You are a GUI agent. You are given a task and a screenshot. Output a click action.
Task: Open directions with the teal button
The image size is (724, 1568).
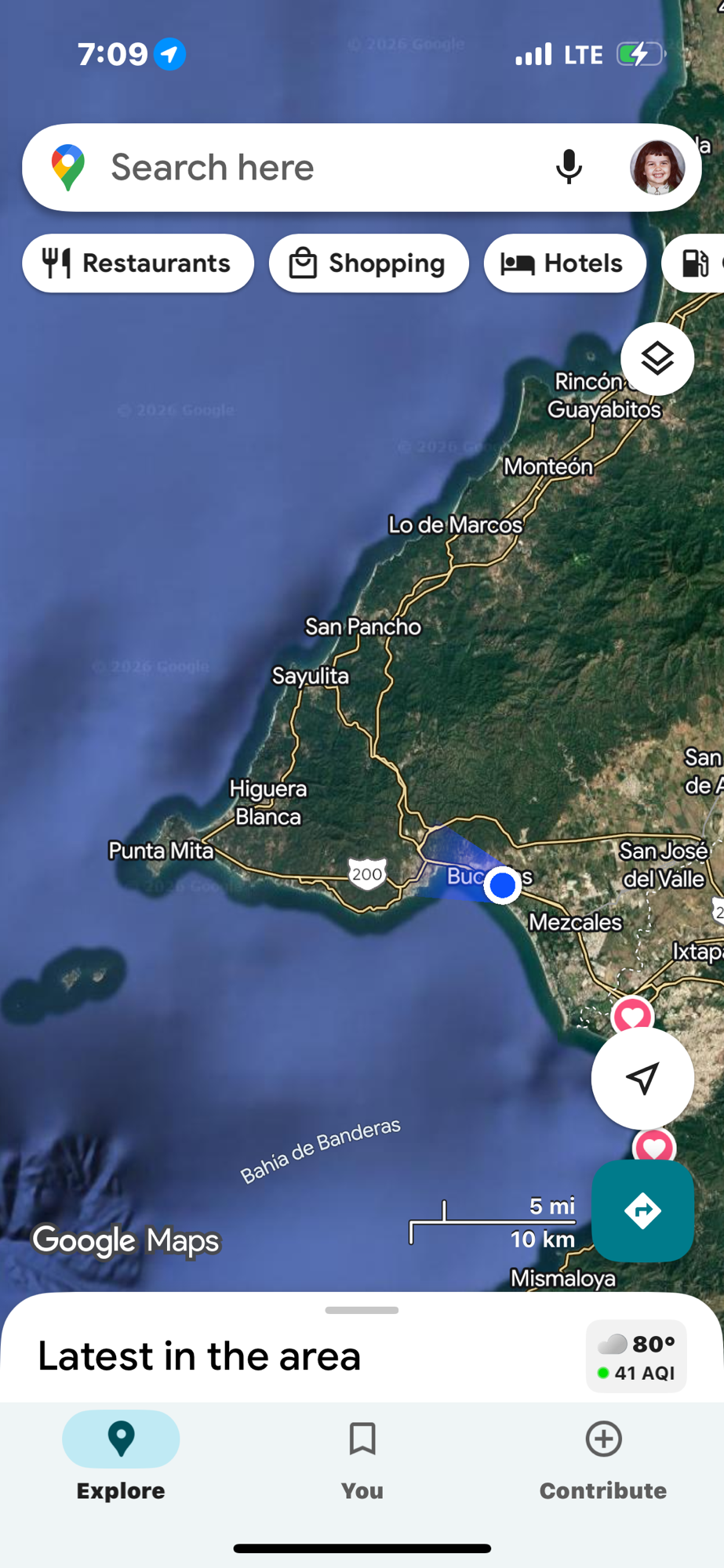click(x=642, y=1210)
